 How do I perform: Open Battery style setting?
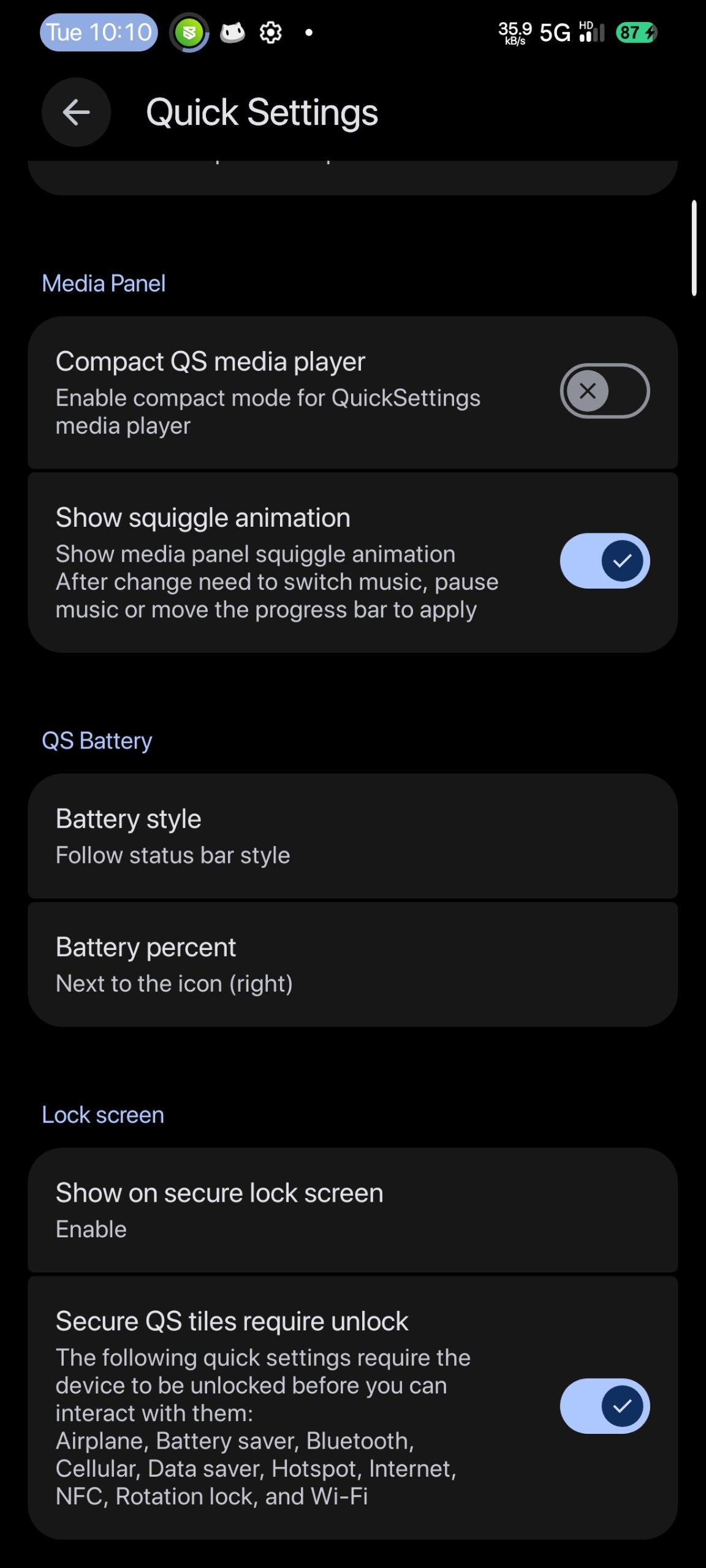coord(352,836)
